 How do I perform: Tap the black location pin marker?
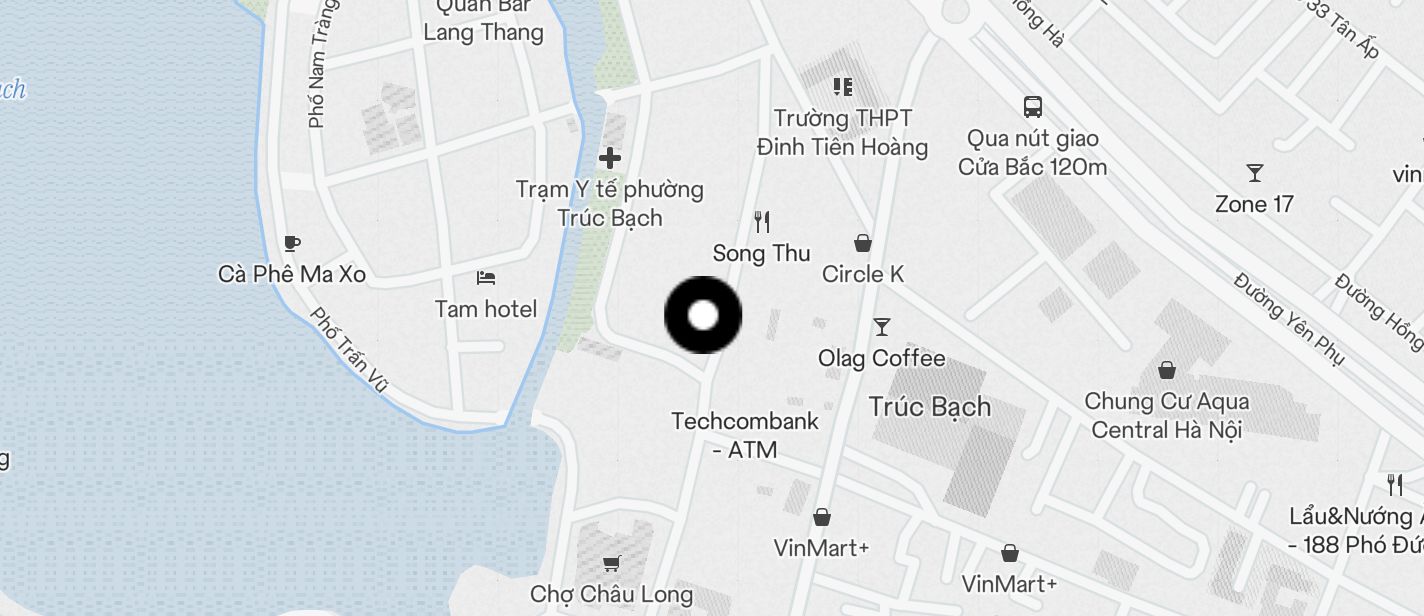coord(703,315)
